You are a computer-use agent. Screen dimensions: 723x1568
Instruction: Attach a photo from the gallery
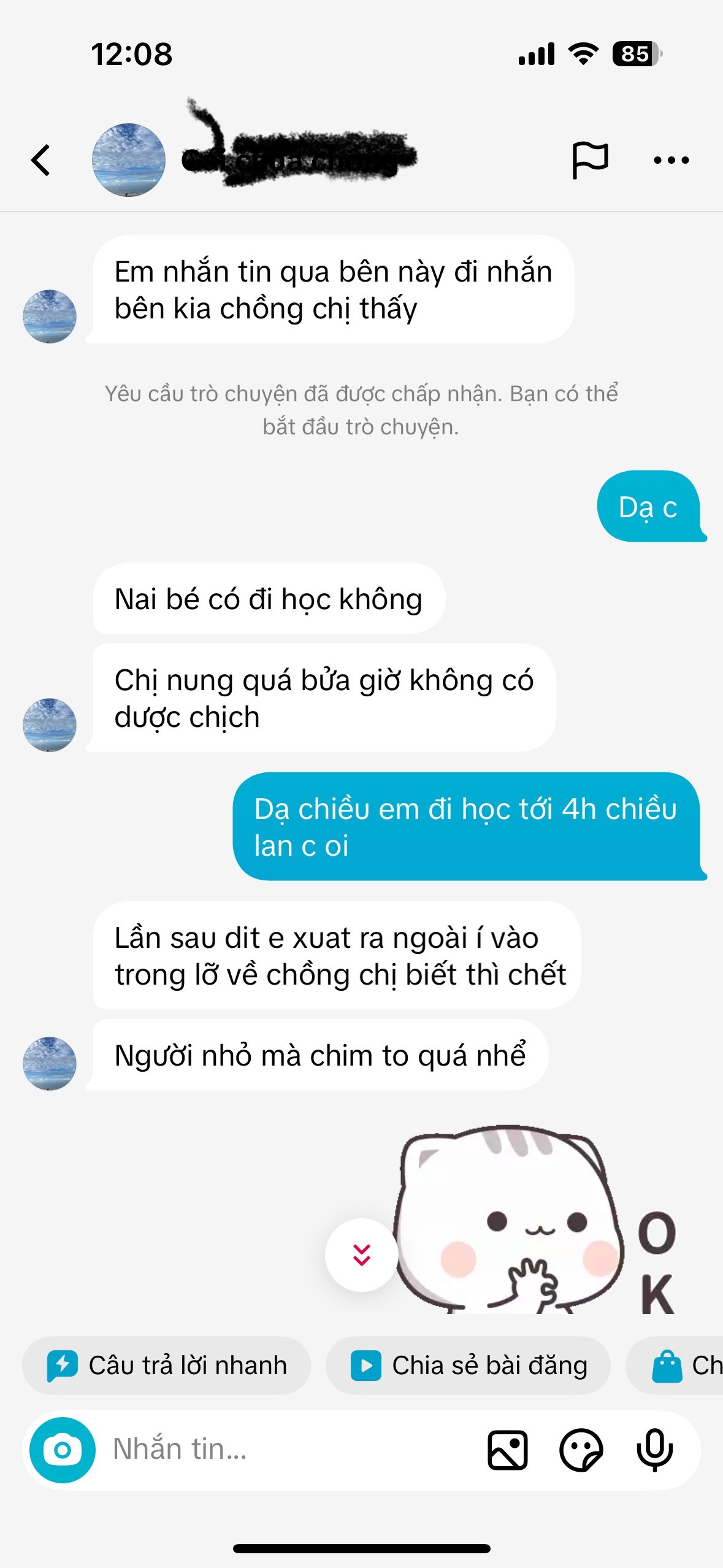click(507, 1450)
